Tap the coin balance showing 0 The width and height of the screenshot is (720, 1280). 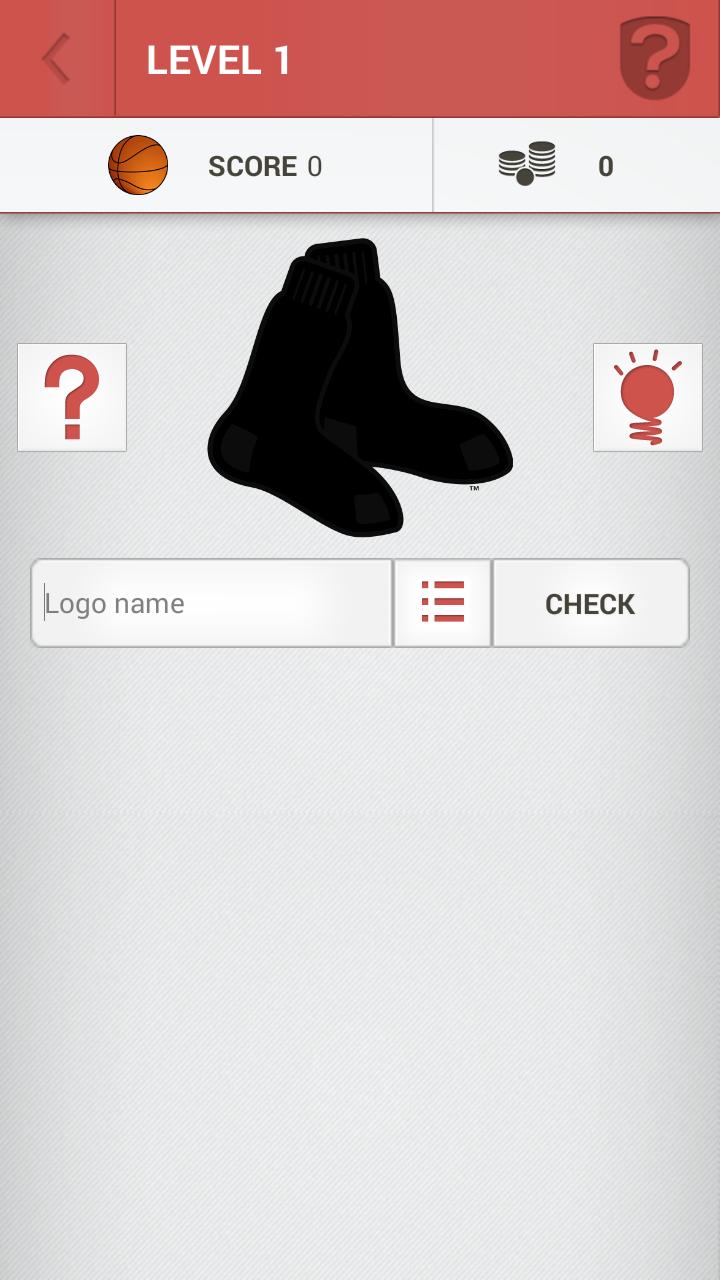604,166
